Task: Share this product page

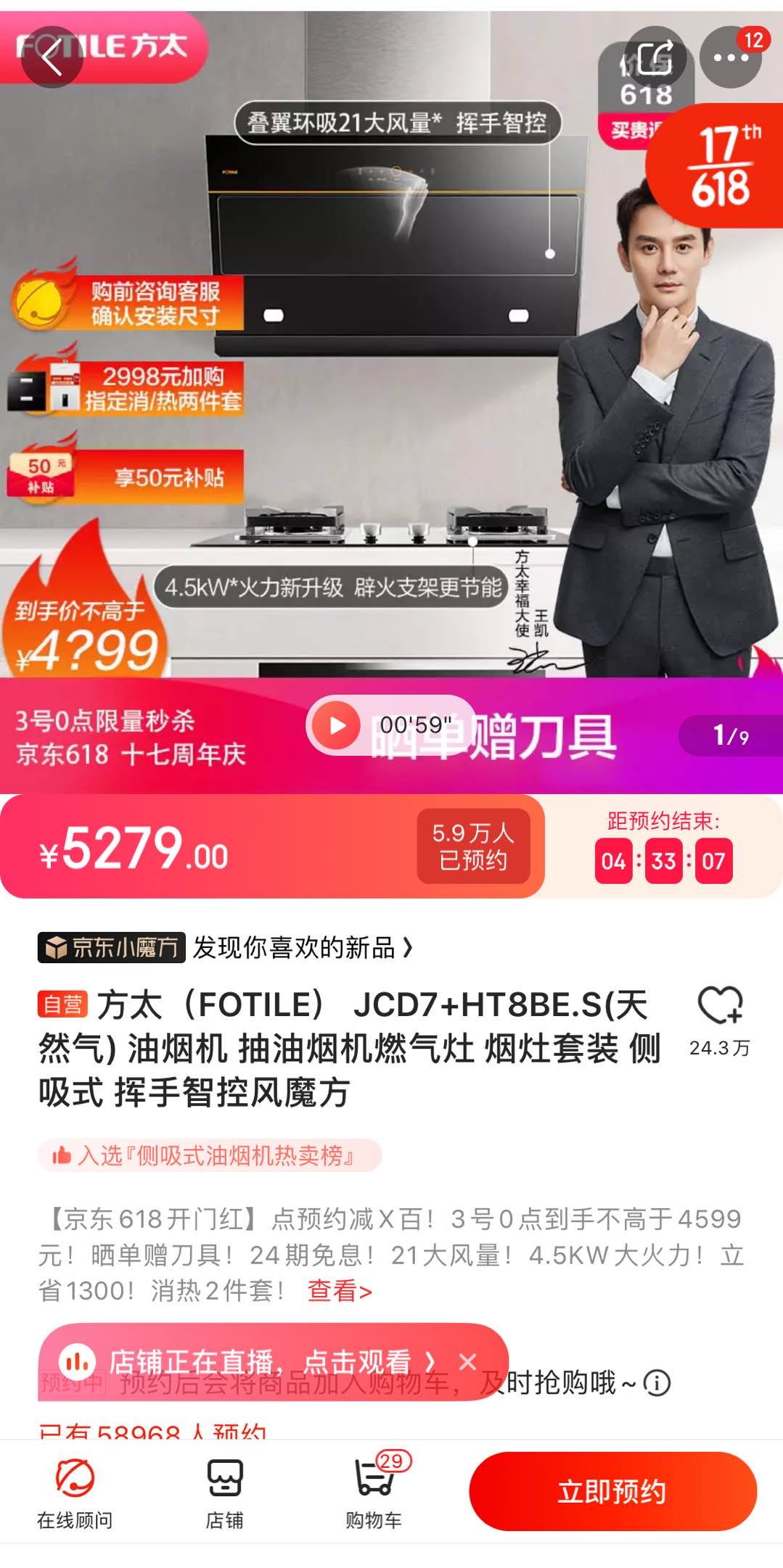Action: point(655,57)
